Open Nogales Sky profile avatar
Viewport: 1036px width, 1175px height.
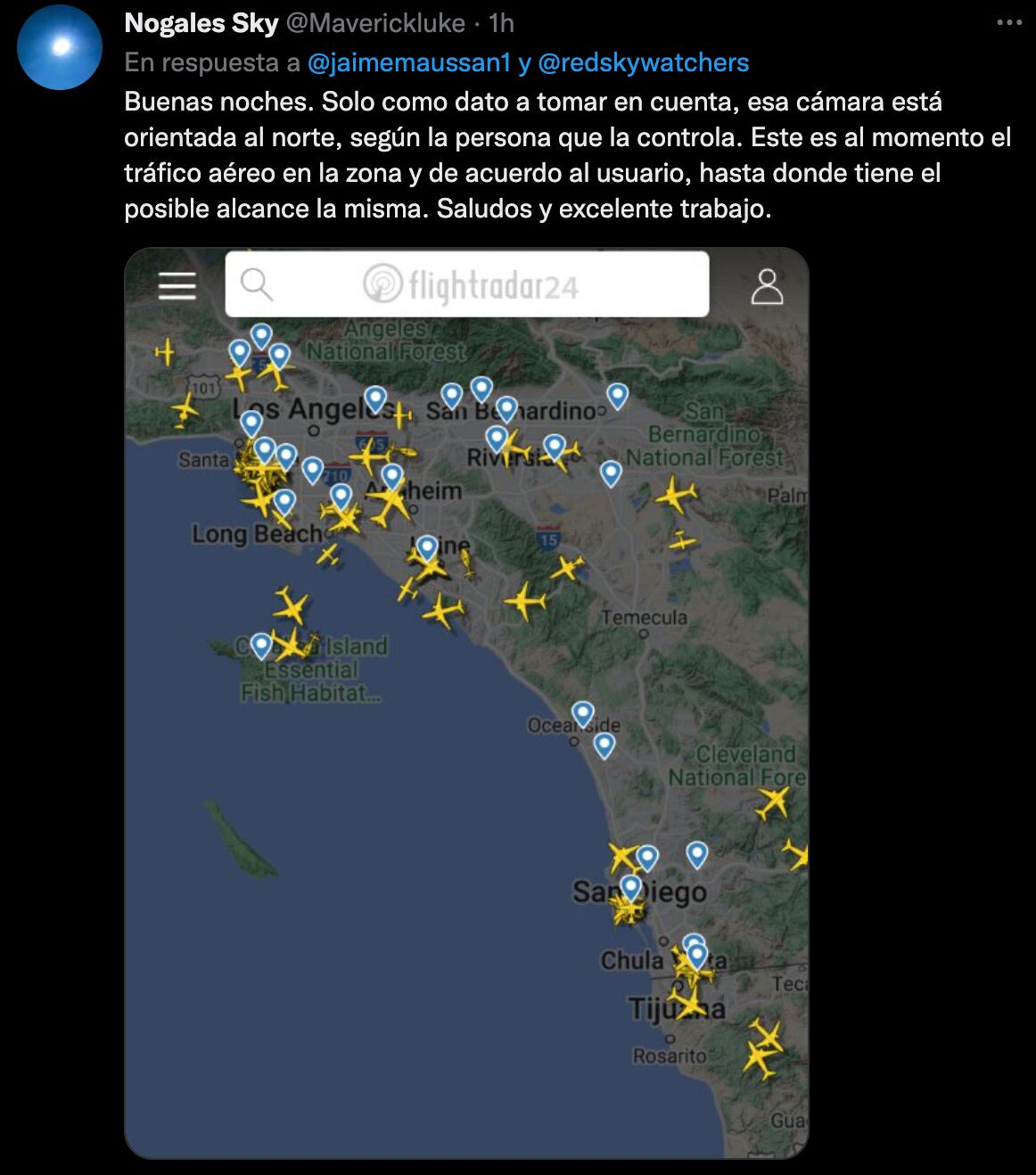pyautogui.click(x=60, y=47)
